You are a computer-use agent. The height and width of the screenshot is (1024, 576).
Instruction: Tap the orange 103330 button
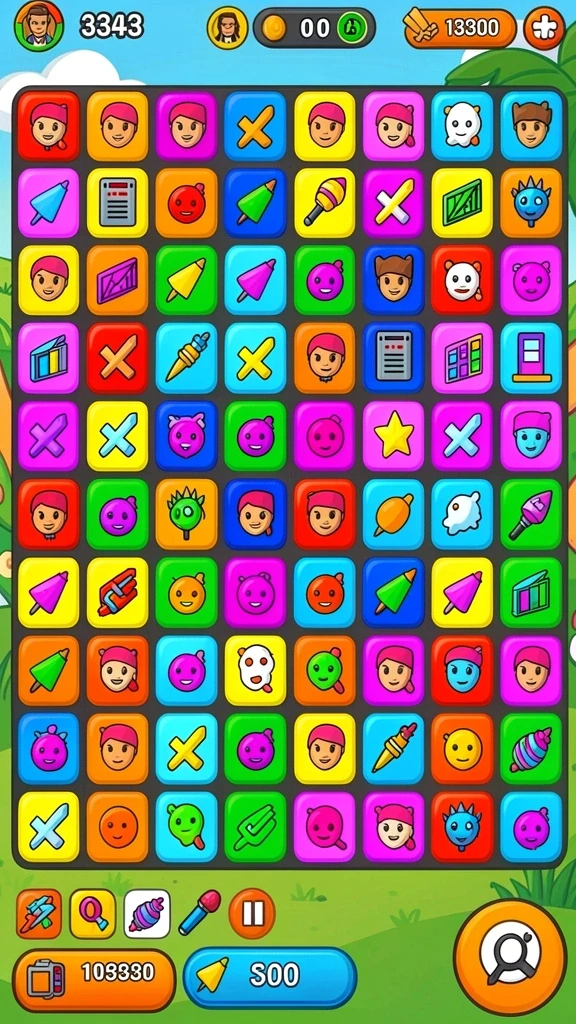tap(94, 980)
